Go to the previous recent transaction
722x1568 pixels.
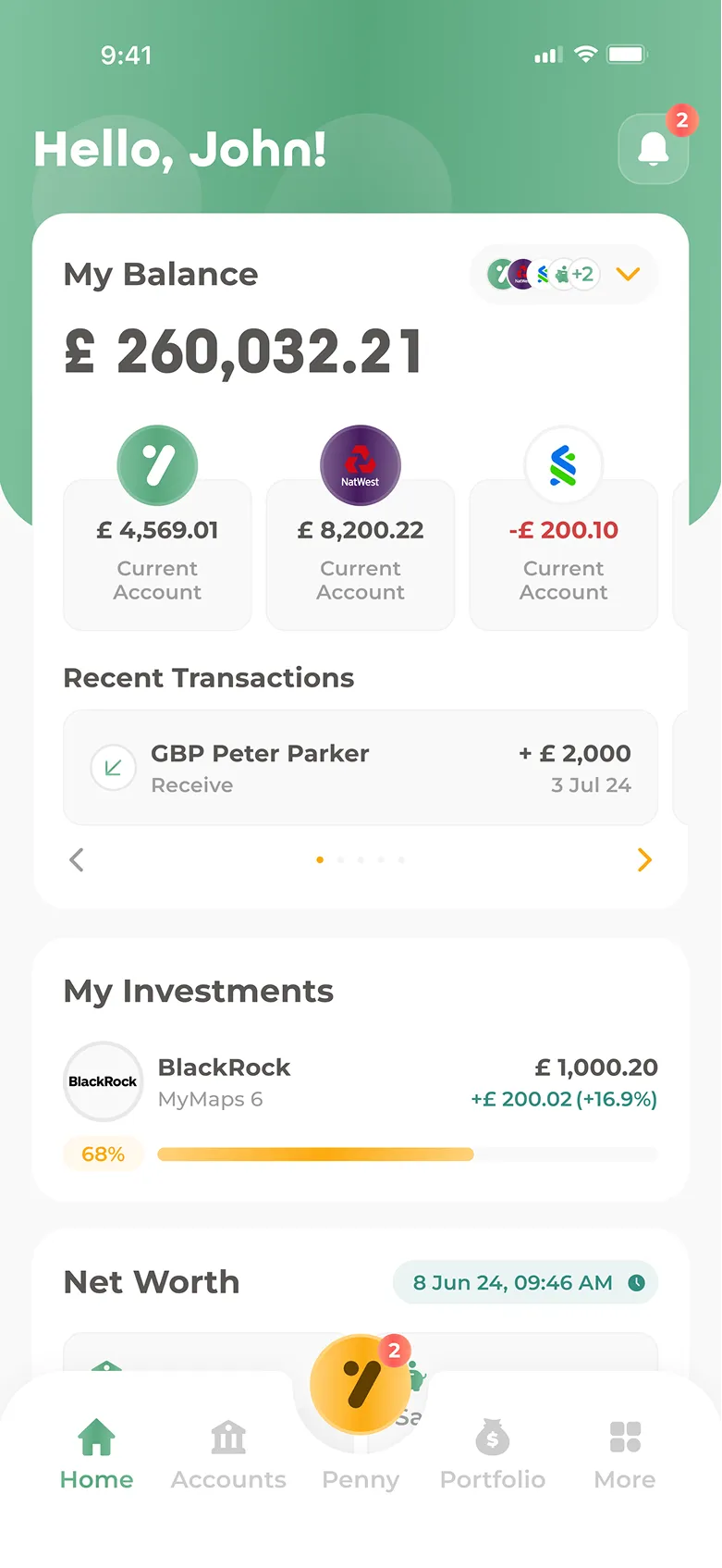[x=77, y=860]
